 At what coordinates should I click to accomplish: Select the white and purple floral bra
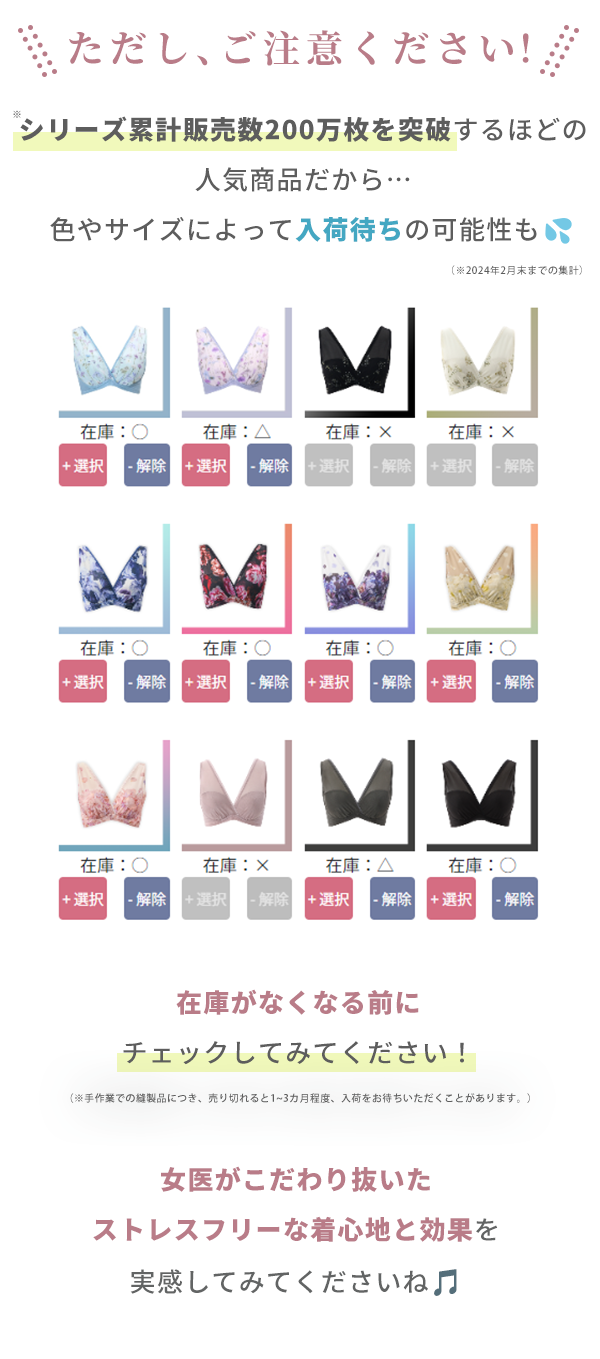(x=329, y=681)
